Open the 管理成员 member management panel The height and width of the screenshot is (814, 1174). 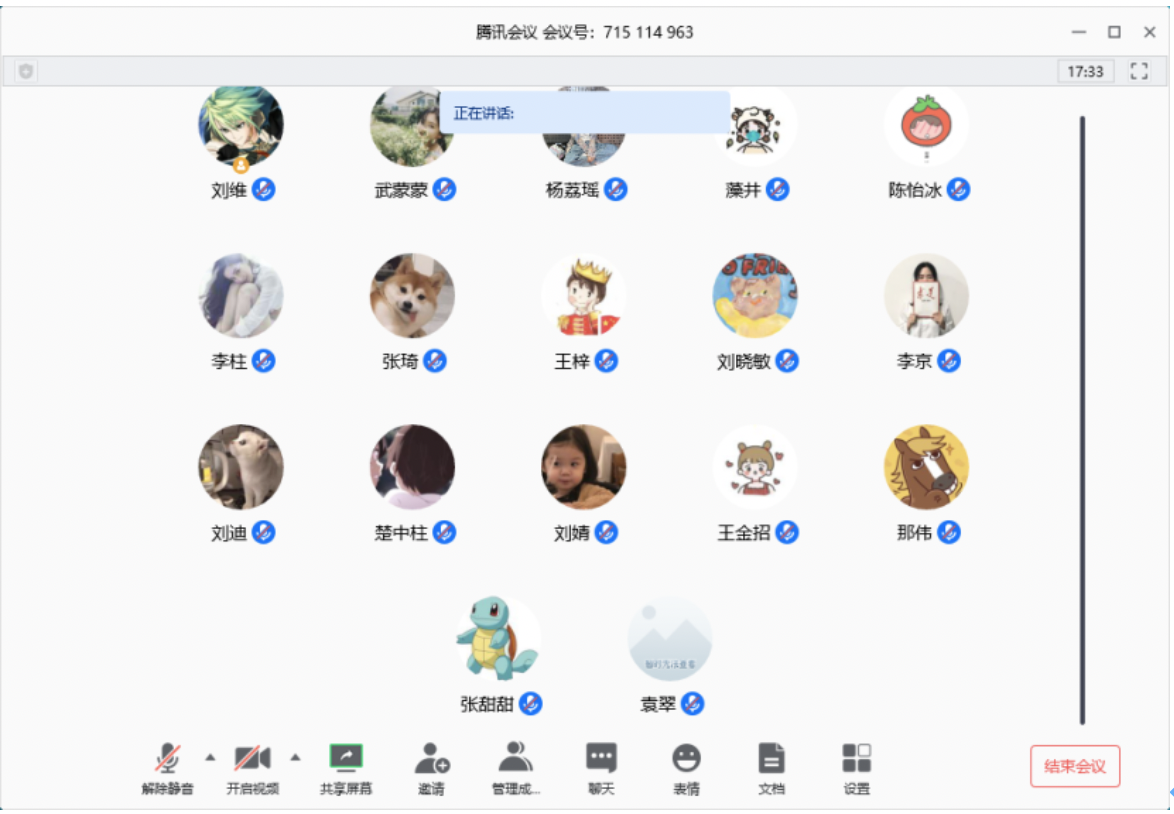[516, 766]
